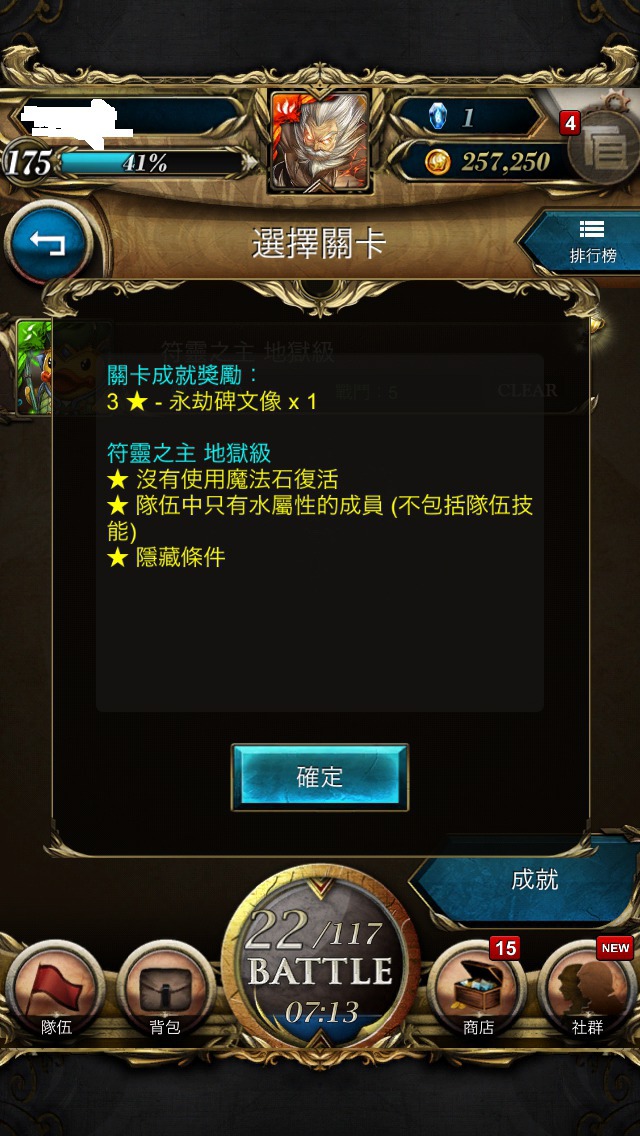The width and height of the screenshot is (640, 1136).
Task: Open the 背包 backpack inventory
Action: coord(165,990)
